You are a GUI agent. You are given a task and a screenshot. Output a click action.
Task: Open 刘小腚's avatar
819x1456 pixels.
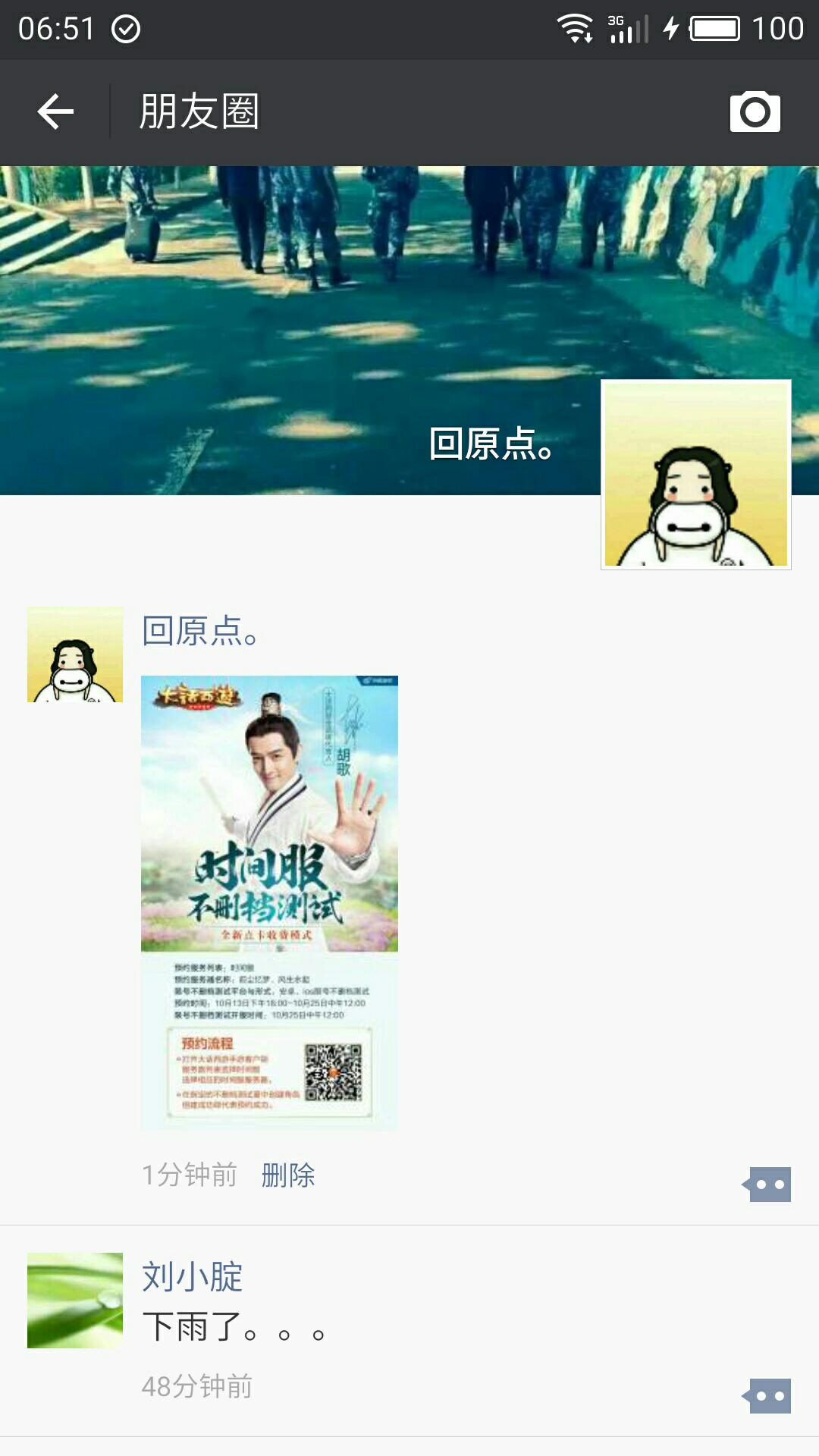click(x=75, y=1301)
